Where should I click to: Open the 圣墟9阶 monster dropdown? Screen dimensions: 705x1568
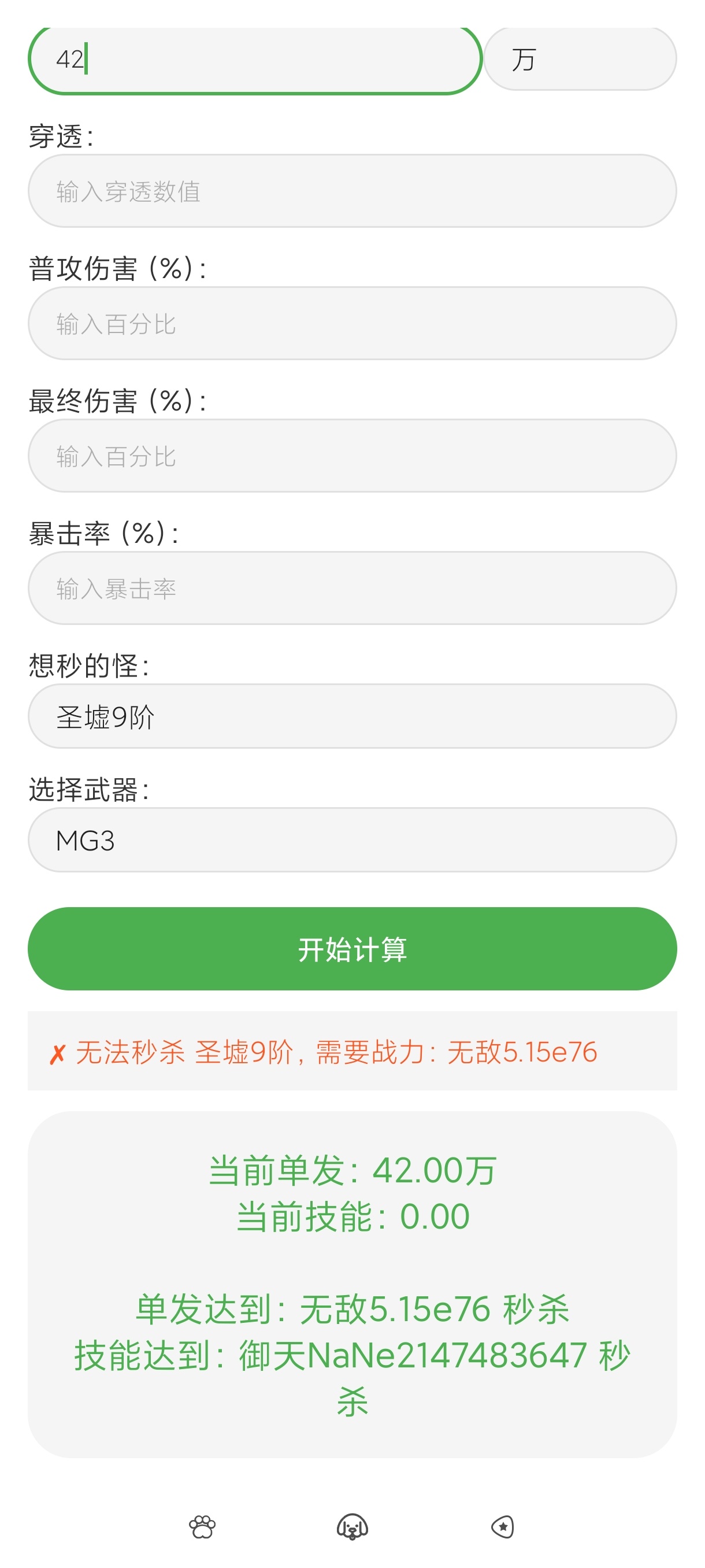352,716
